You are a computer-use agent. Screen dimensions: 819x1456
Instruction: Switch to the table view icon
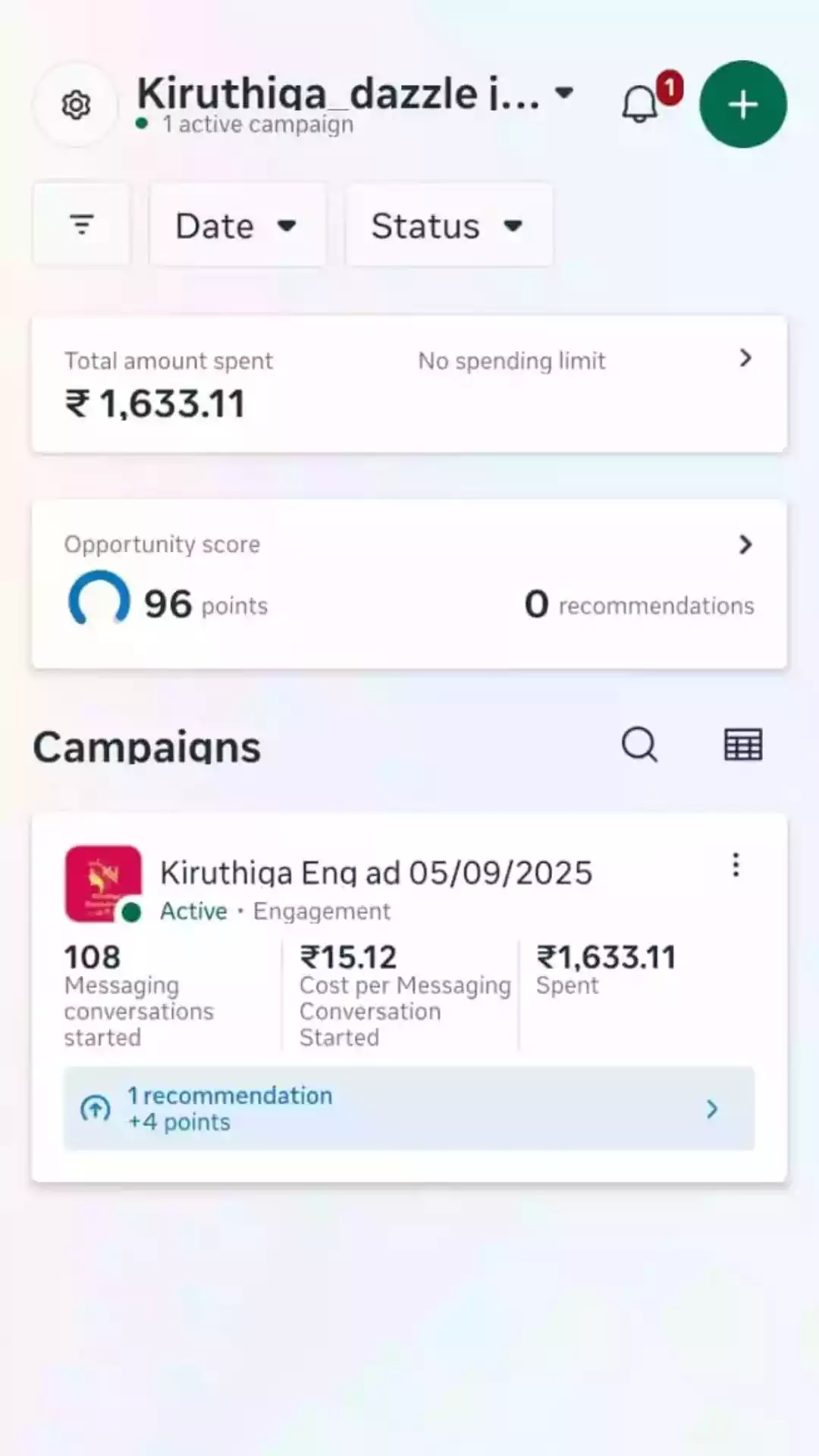click(742, 745)
